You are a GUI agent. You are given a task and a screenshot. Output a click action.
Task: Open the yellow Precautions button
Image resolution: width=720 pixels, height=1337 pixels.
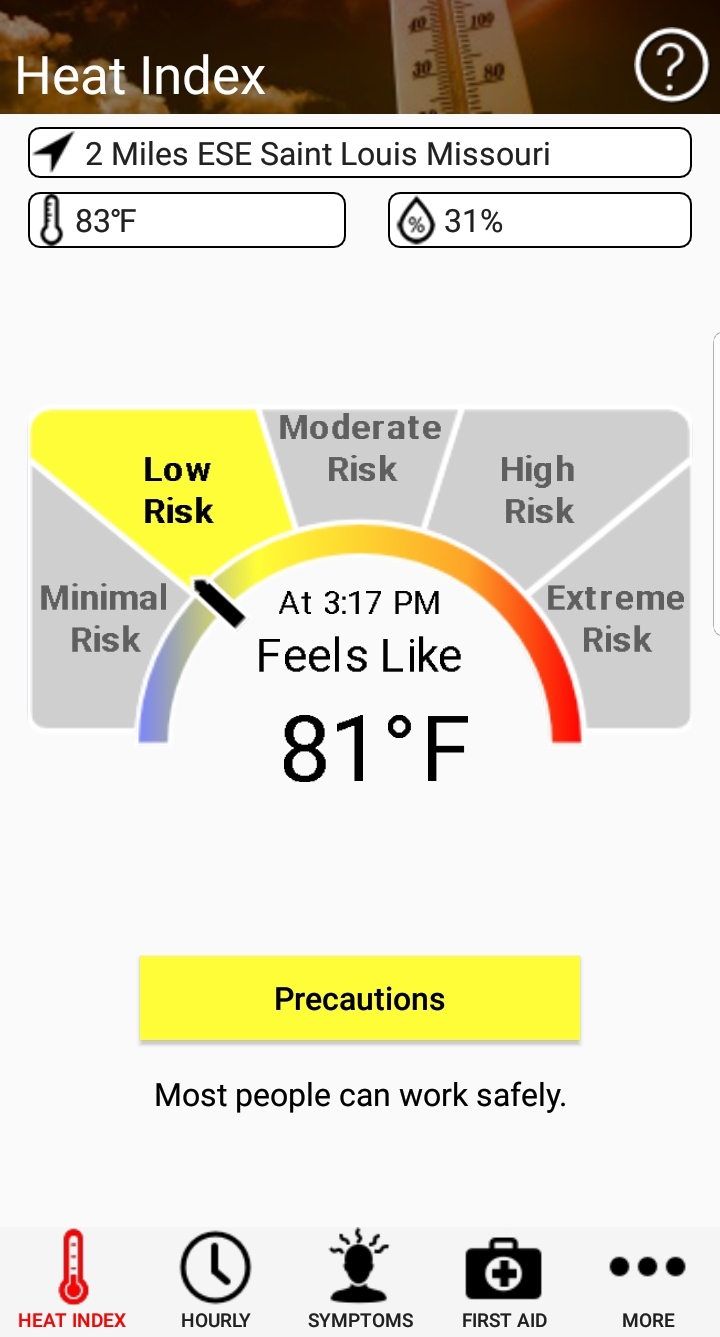(x=360, y=998)
